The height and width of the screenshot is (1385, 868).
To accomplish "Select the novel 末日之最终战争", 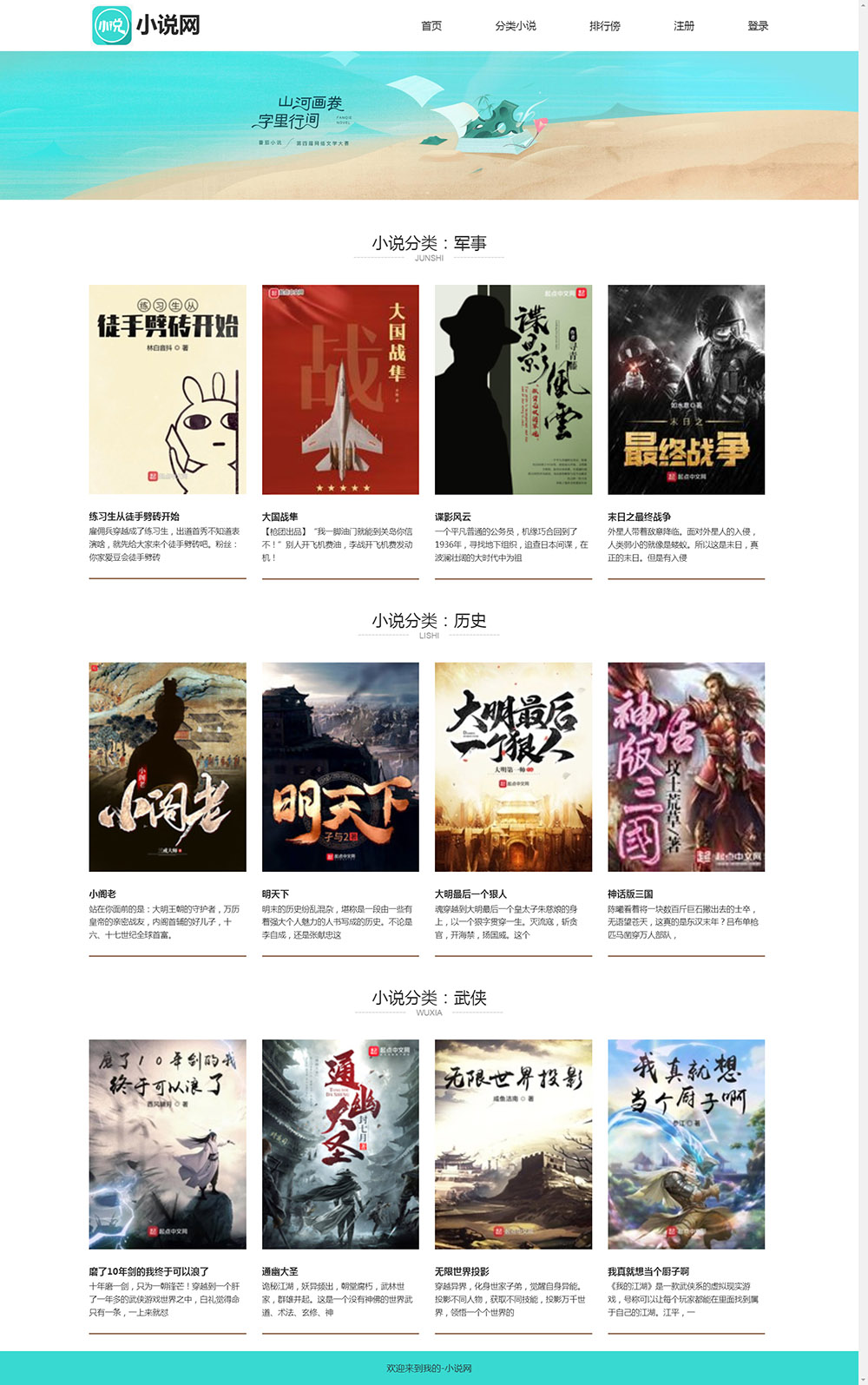I will click(x=686, y=390).
